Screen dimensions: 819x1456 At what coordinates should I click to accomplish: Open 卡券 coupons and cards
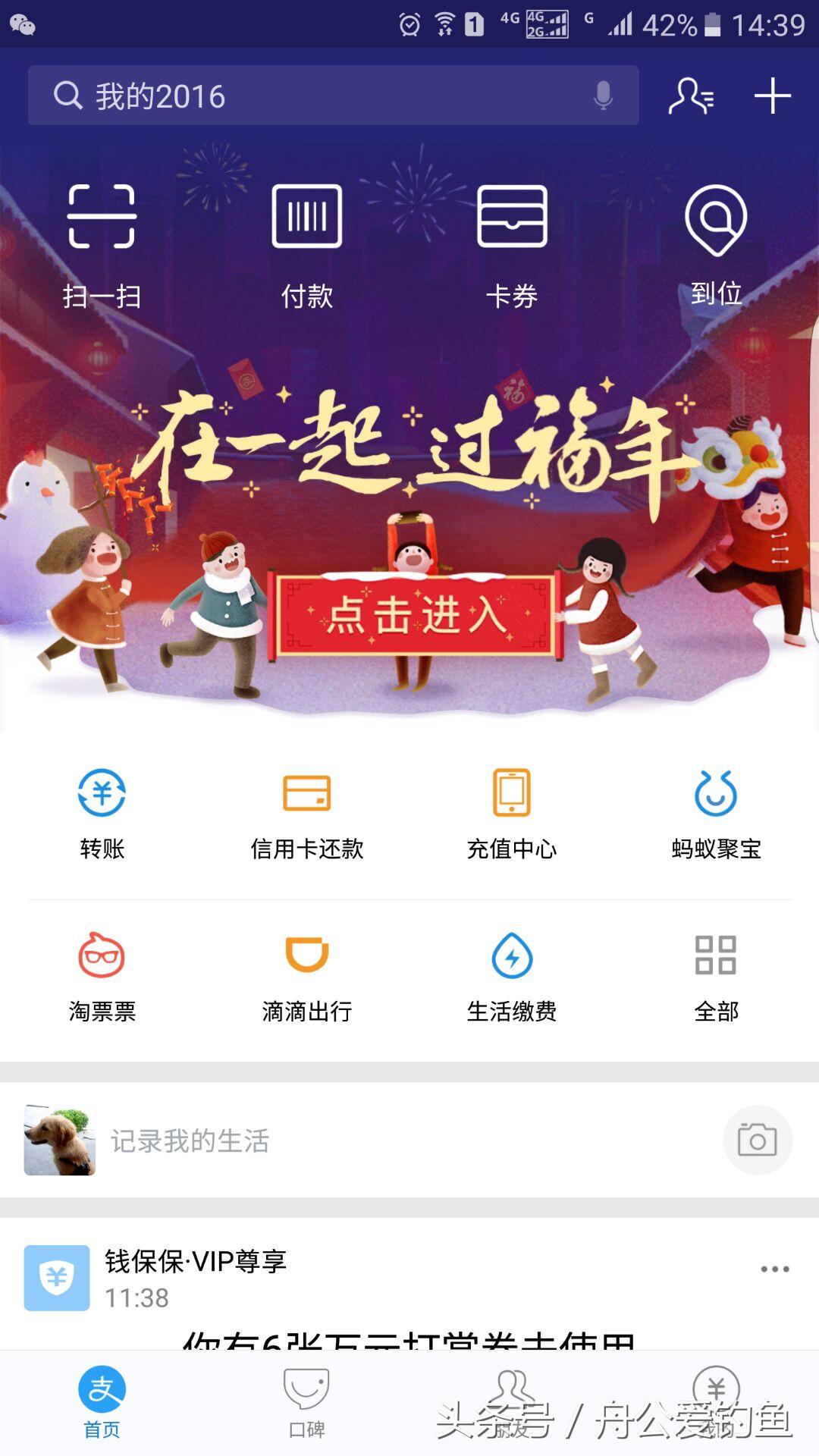click(x=512, y=243)
